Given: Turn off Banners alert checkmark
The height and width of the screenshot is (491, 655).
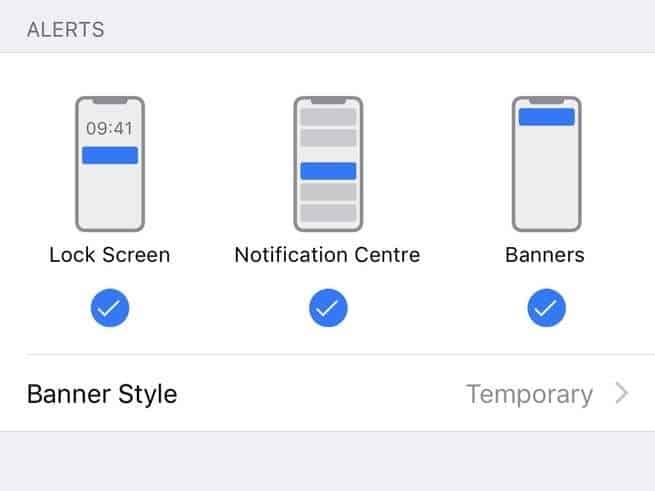Looking at the screenshot, I should (x=546, y=310).
